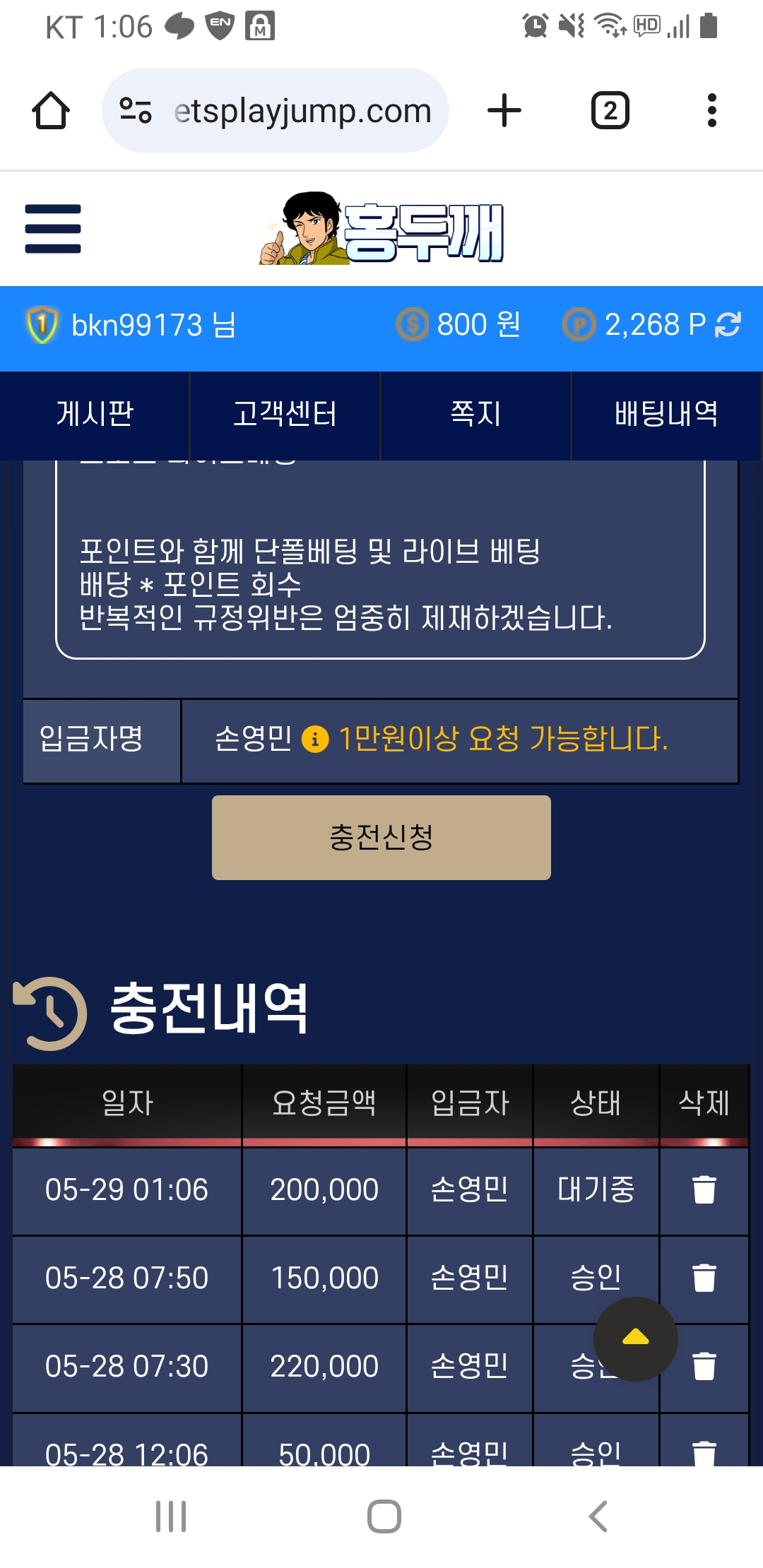763x1568 pixels.
Task: Go back using system navigation bar
Action: [x=598, y=1516]
